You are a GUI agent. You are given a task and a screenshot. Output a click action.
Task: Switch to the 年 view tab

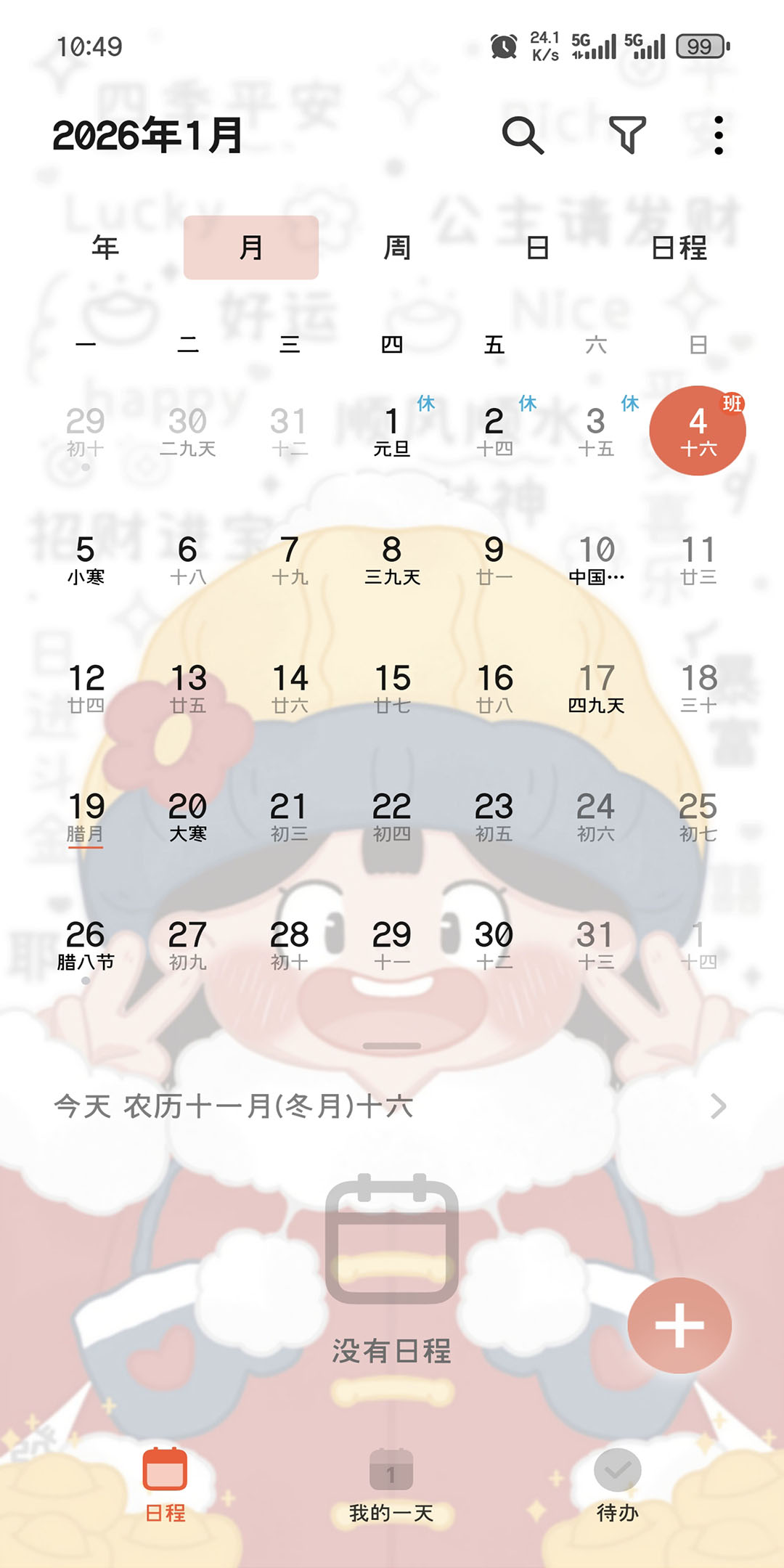tap(105, 248)
